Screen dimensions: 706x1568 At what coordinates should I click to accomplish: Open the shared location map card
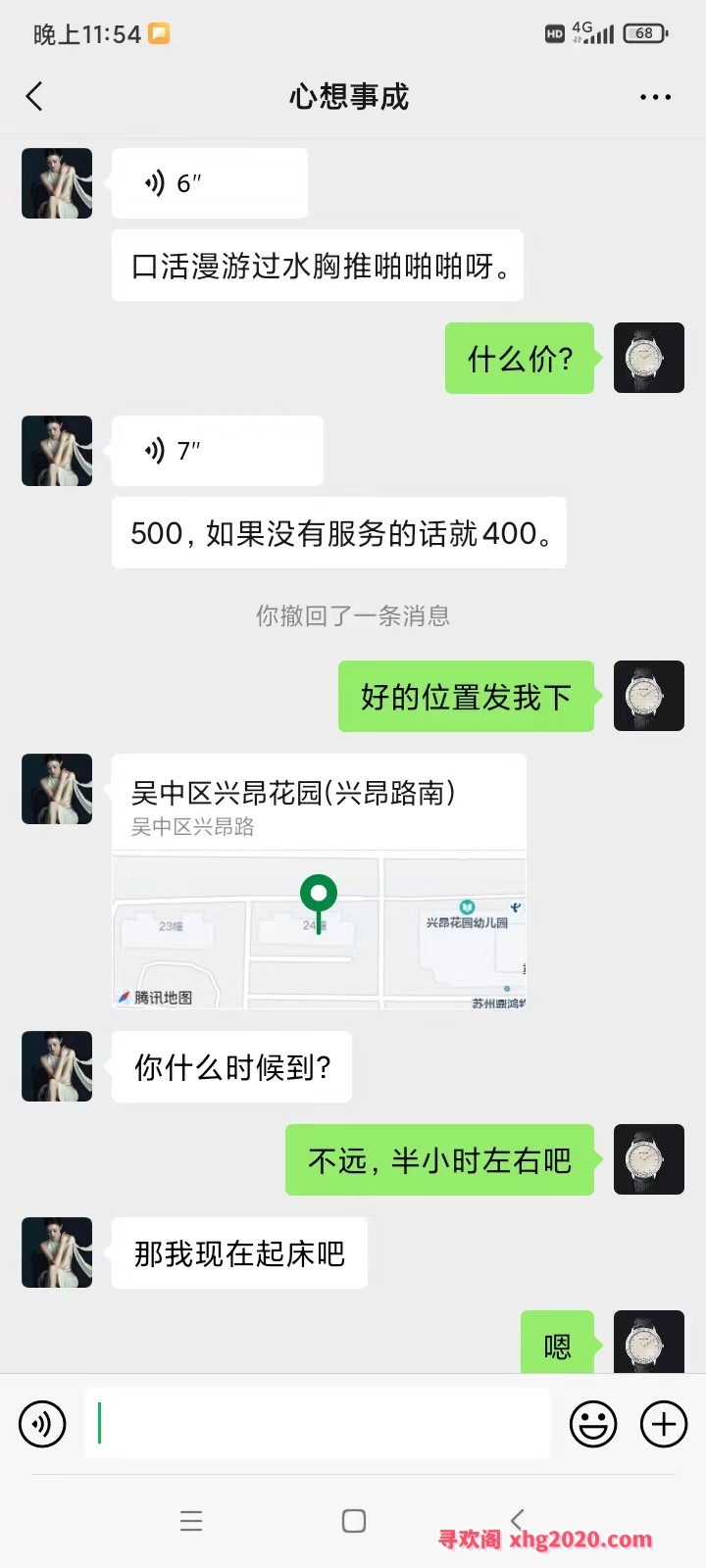[319, 882]
